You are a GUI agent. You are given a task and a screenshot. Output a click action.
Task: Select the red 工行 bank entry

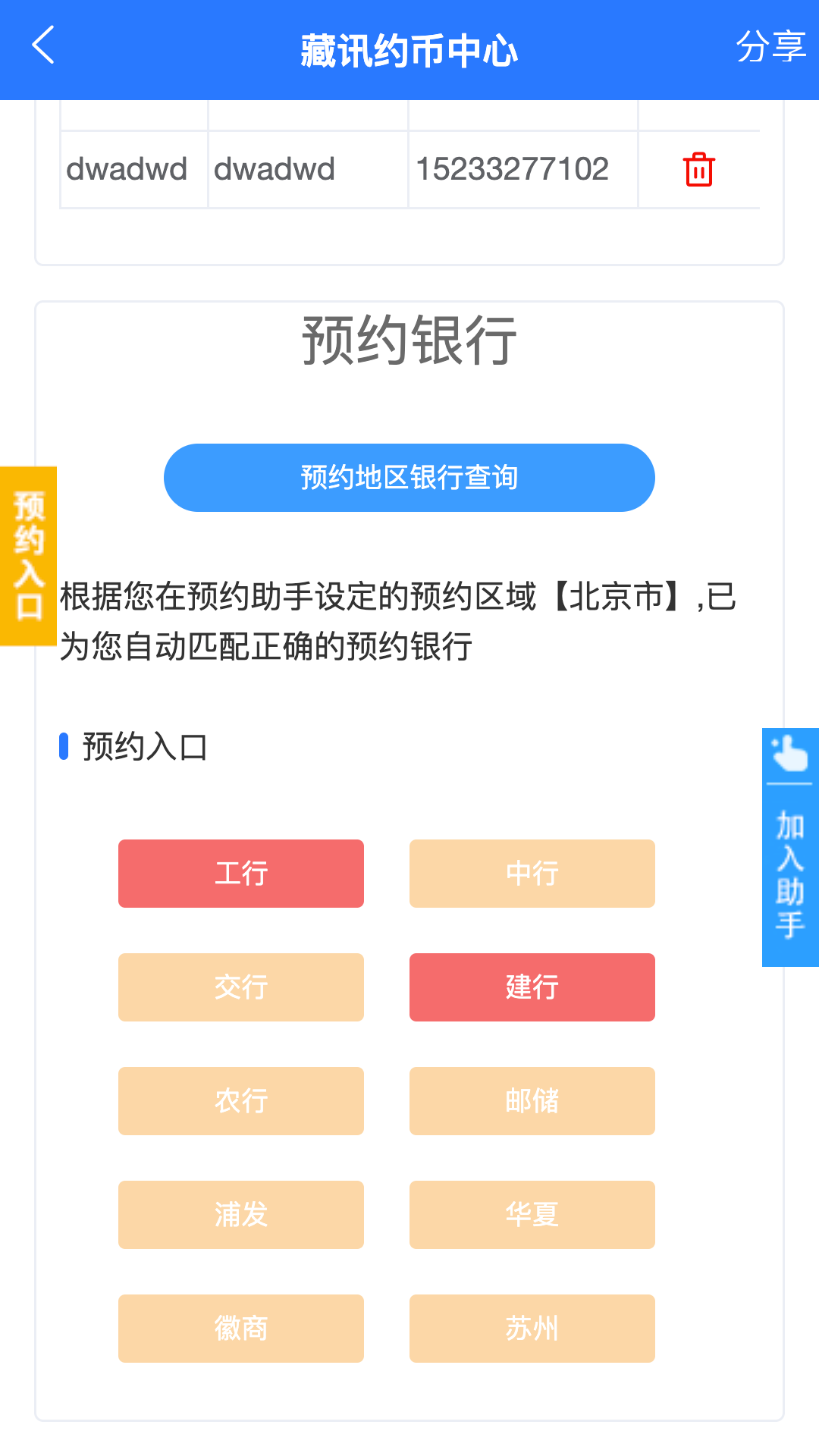240,874
